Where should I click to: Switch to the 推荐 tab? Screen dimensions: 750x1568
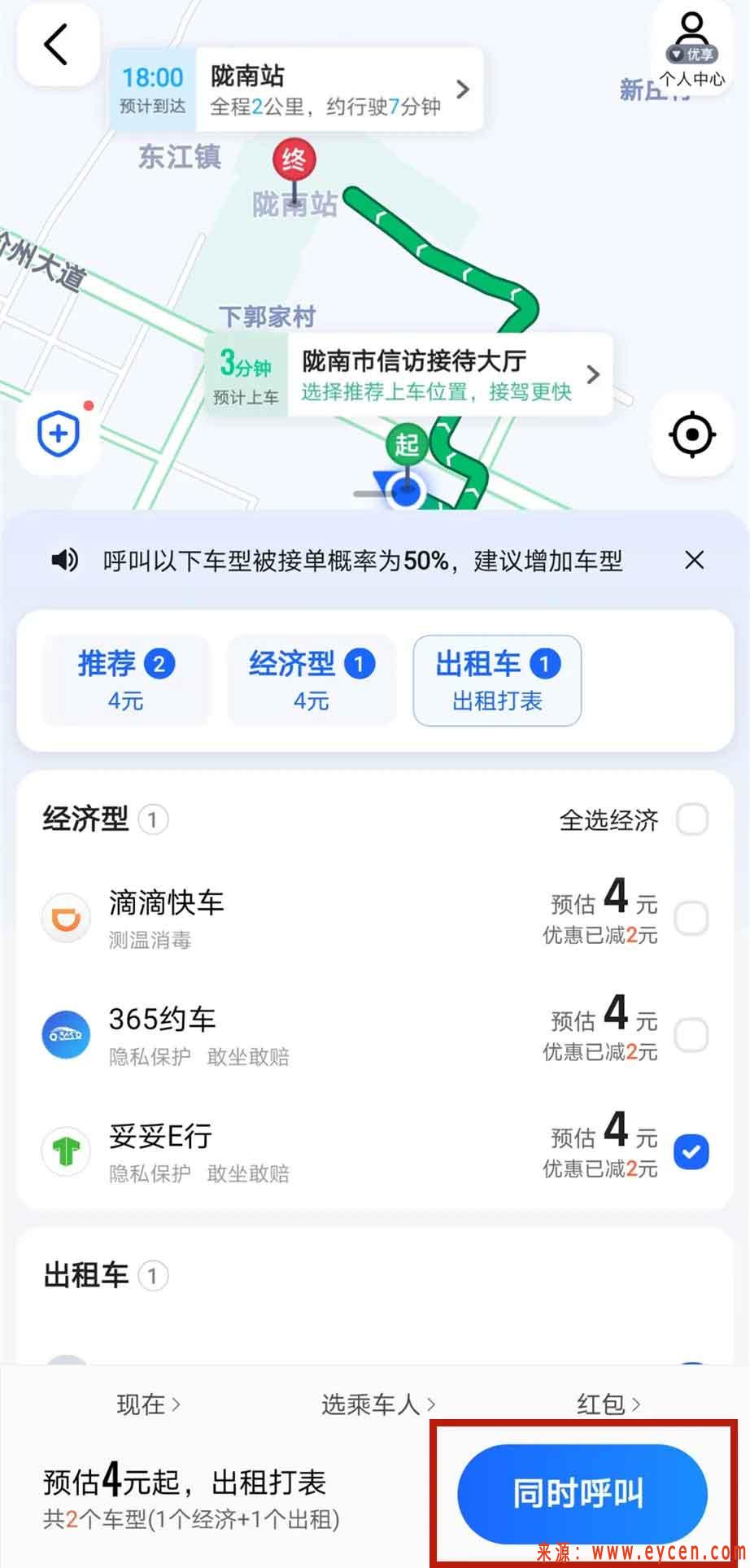coord(126,680)
